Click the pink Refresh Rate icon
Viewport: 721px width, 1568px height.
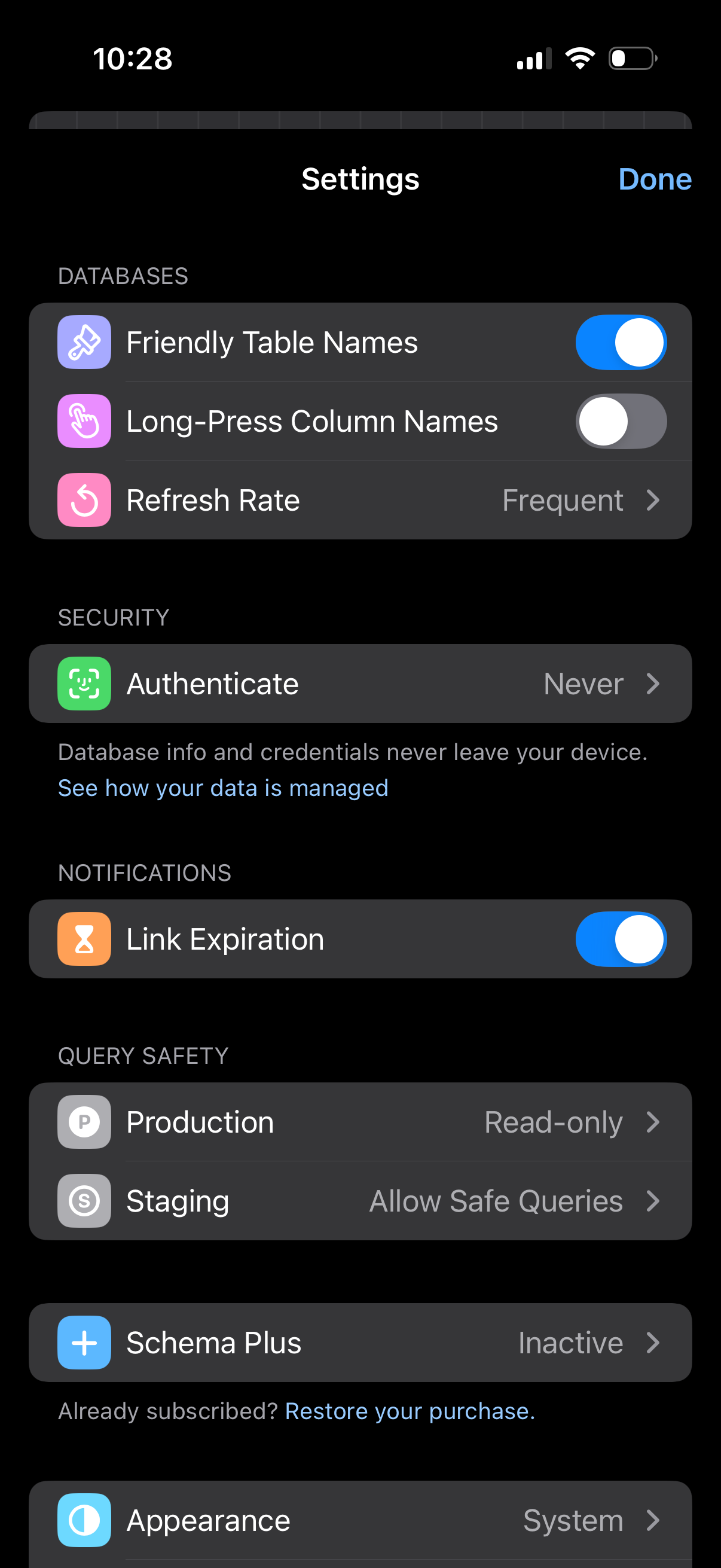click(84, 501)
